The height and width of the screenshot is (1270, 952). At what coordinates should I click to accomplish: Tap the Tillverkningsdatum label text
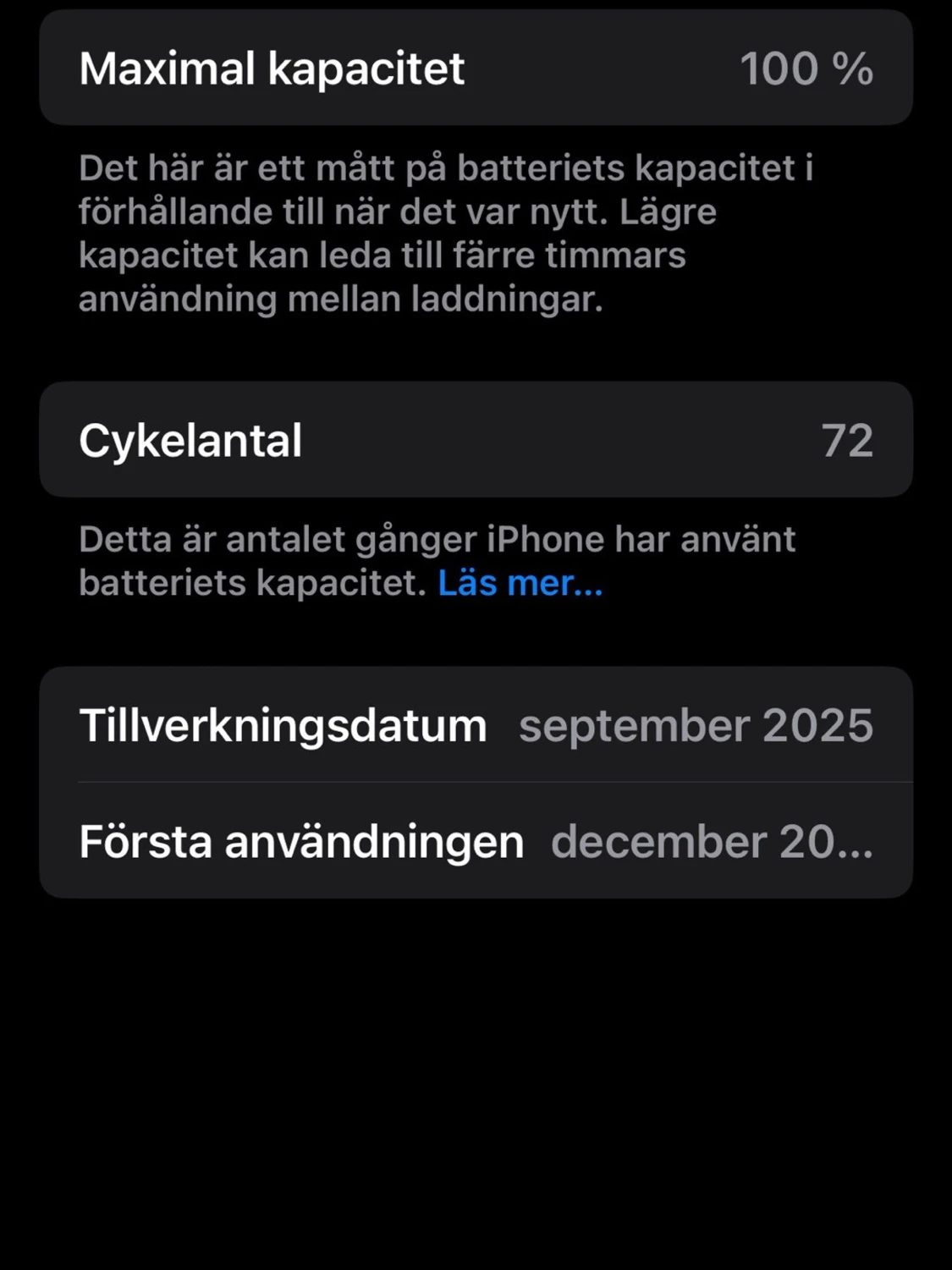(281, 723)
